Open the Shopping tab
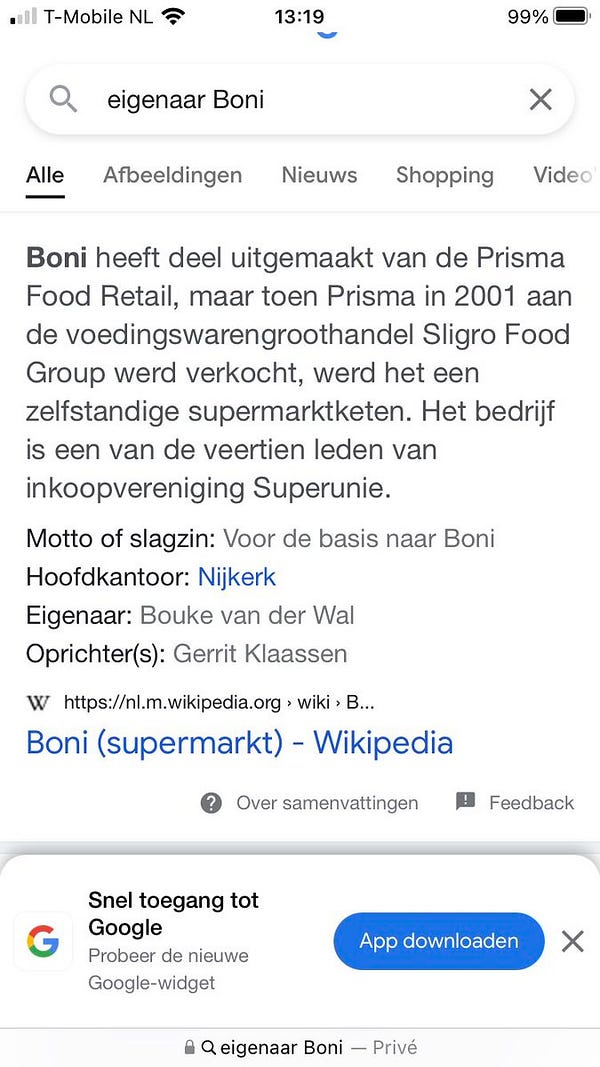600x1067 pixels. [444, 175]
